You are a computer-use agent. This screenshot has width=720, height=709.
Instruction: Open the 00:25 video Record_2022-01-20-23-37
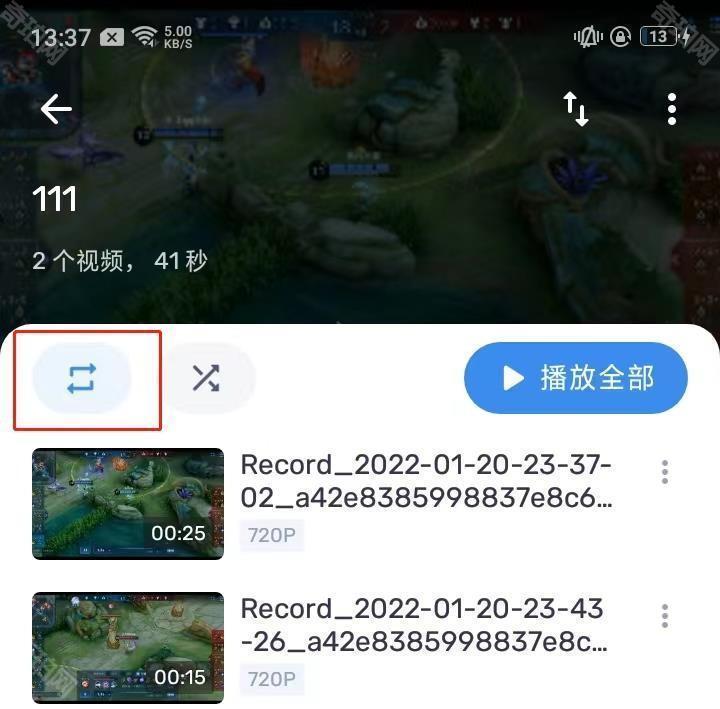coord(128,503)
